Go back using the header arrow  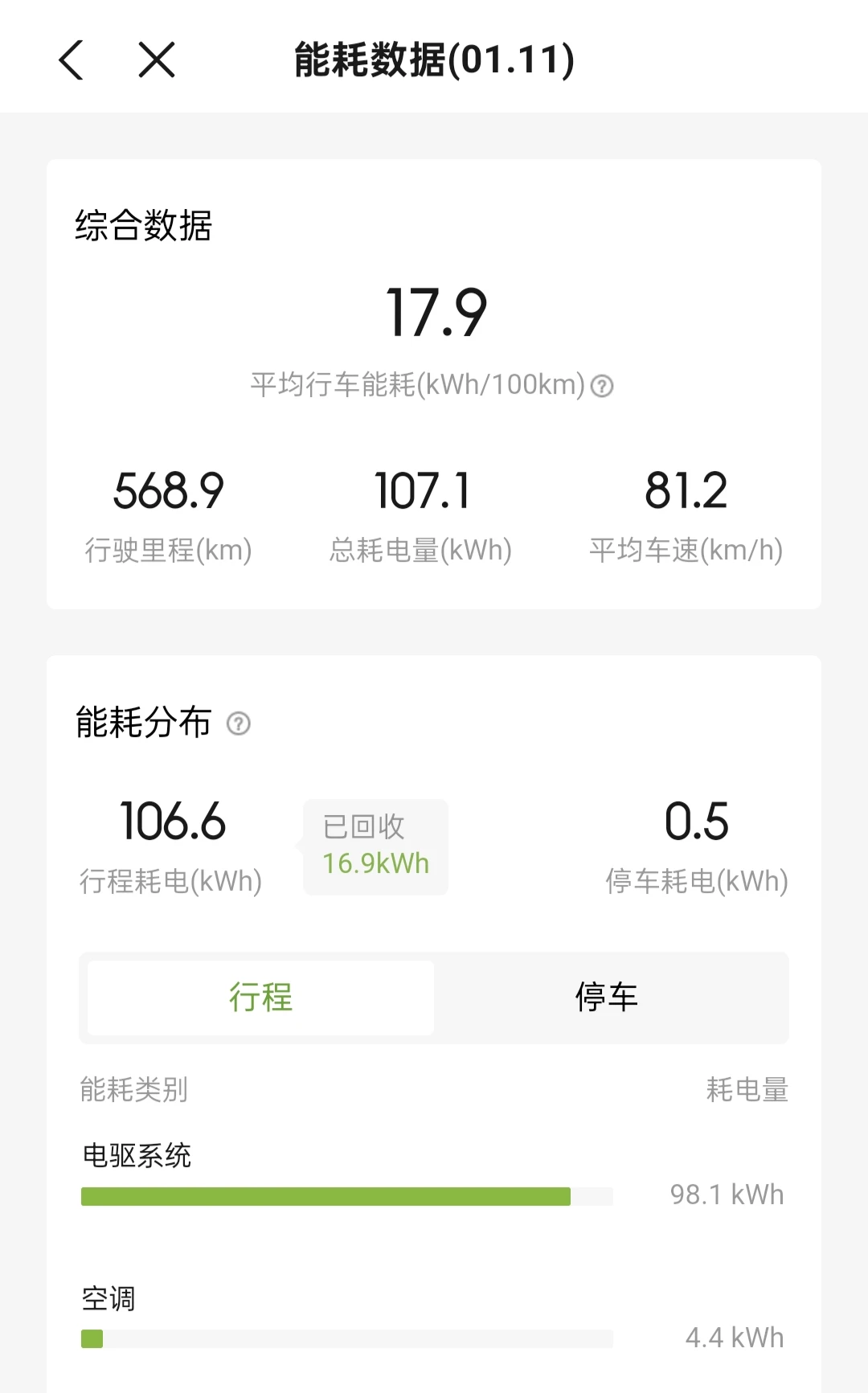coord(72,60)
